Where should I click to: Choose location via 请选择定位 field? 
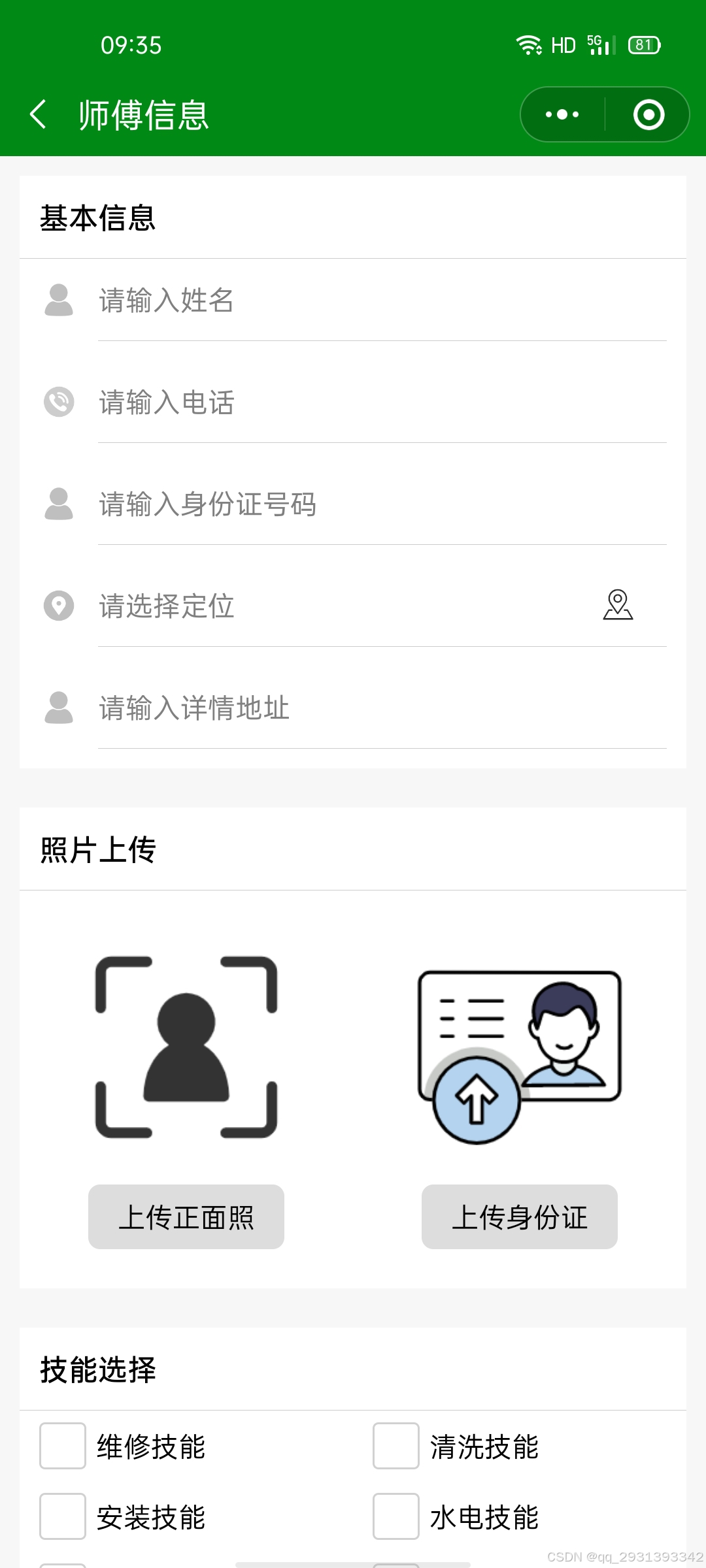pos(340,606)
